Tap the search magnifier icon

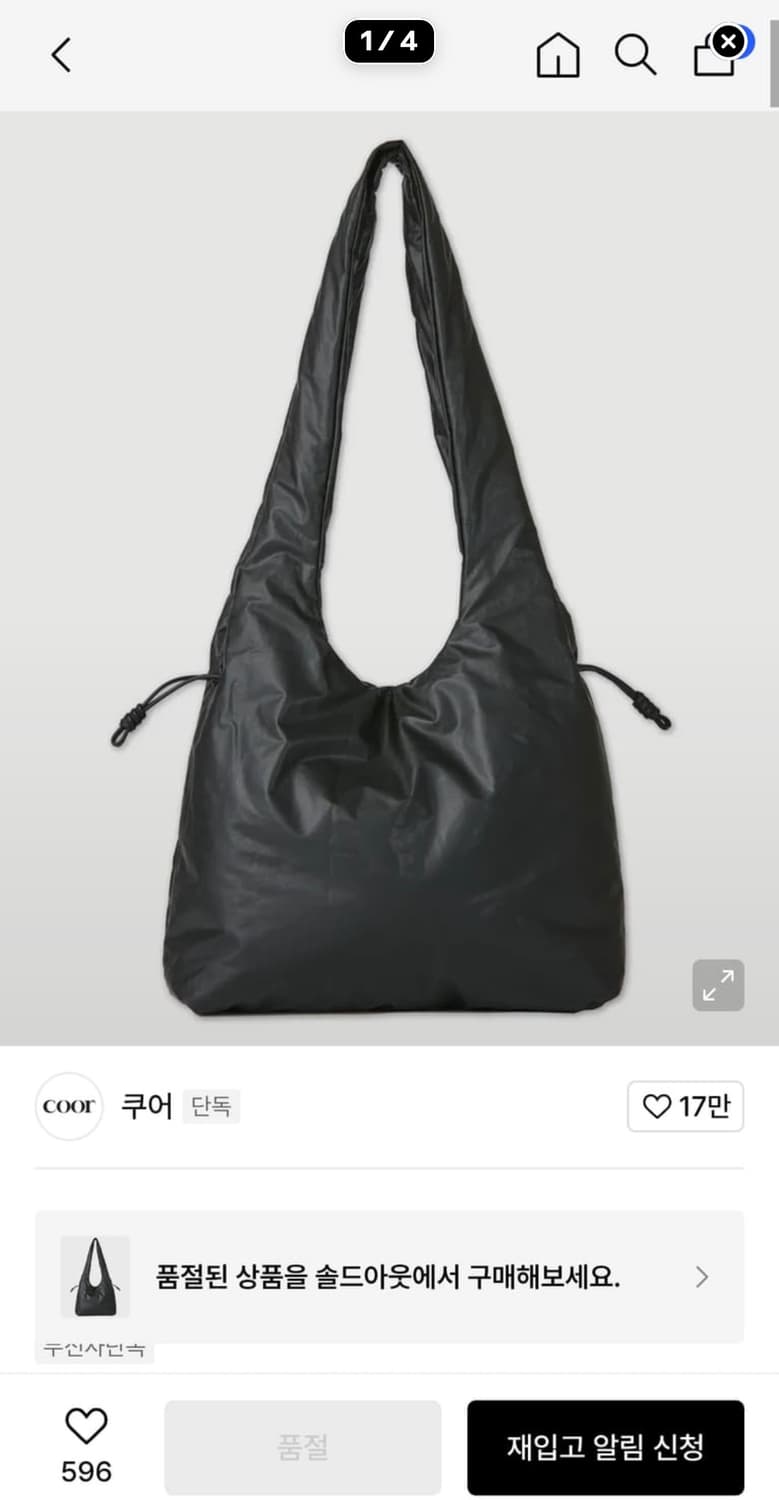[x=635, y=55]
